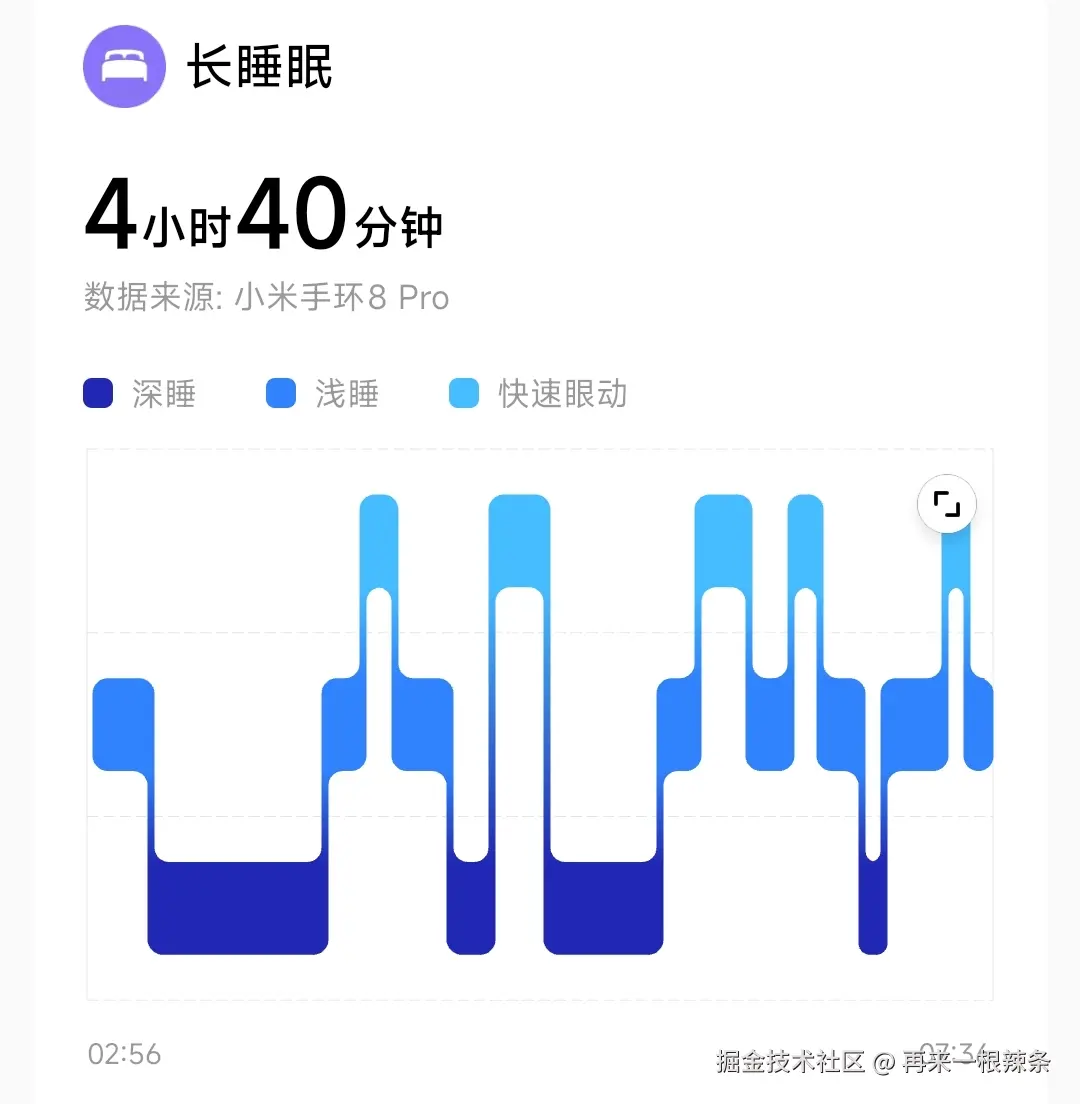Screen dimensions: 1080x1104
Task: Toggle the 深睡 legend label
Action: click(x=164, y=394)
